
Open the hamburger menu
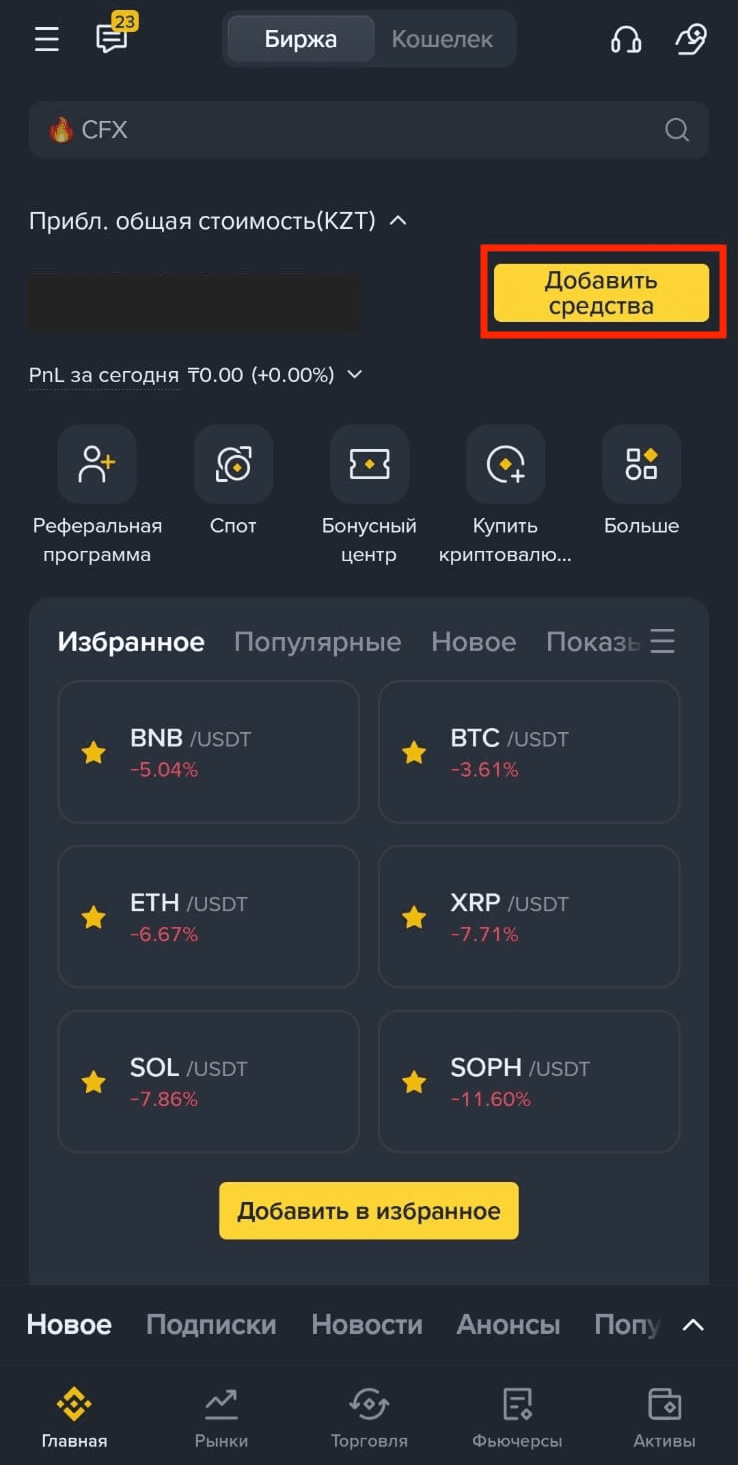coord(47,39)
